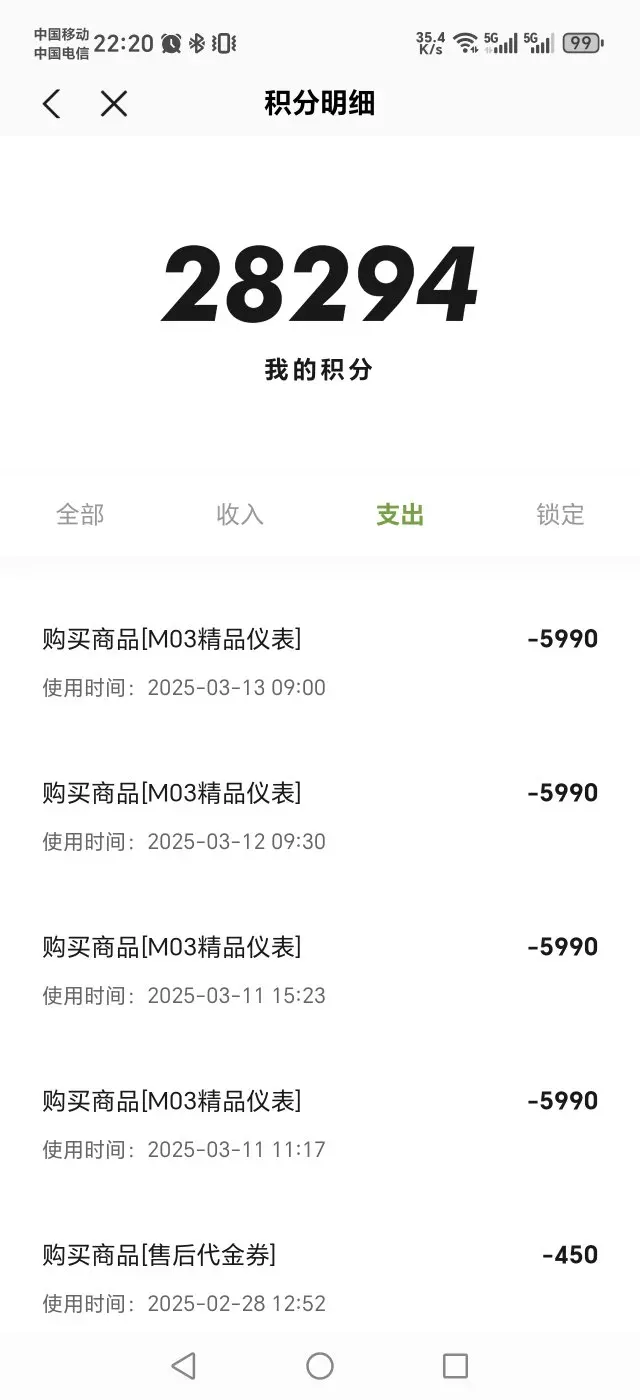Viewport: 640px width, 1400px height.
Task: Switch to the 收入 tab
Action: (x=240, y=515)
